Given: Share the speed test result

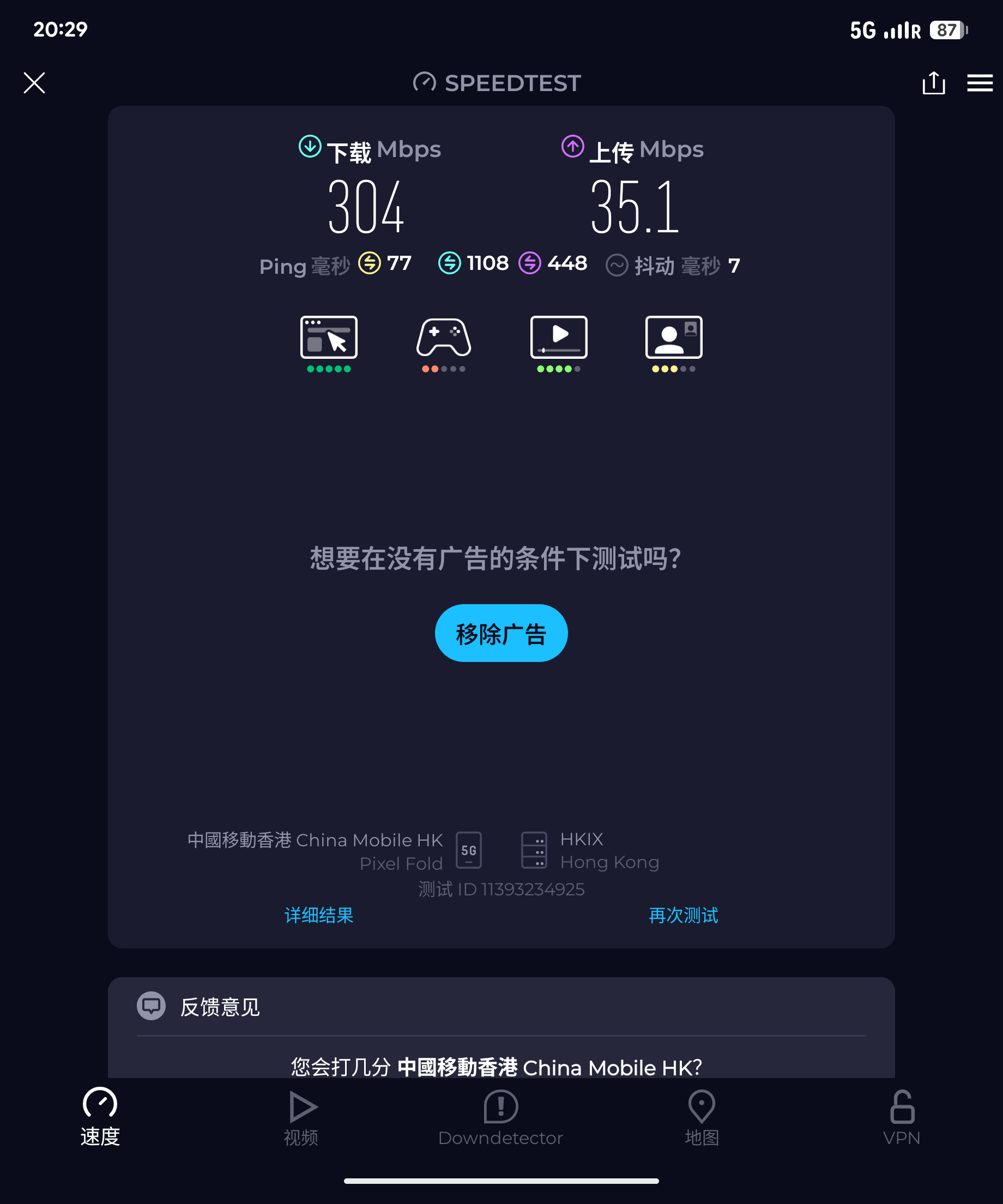Looking at the screenshot, I should (934, 82).
